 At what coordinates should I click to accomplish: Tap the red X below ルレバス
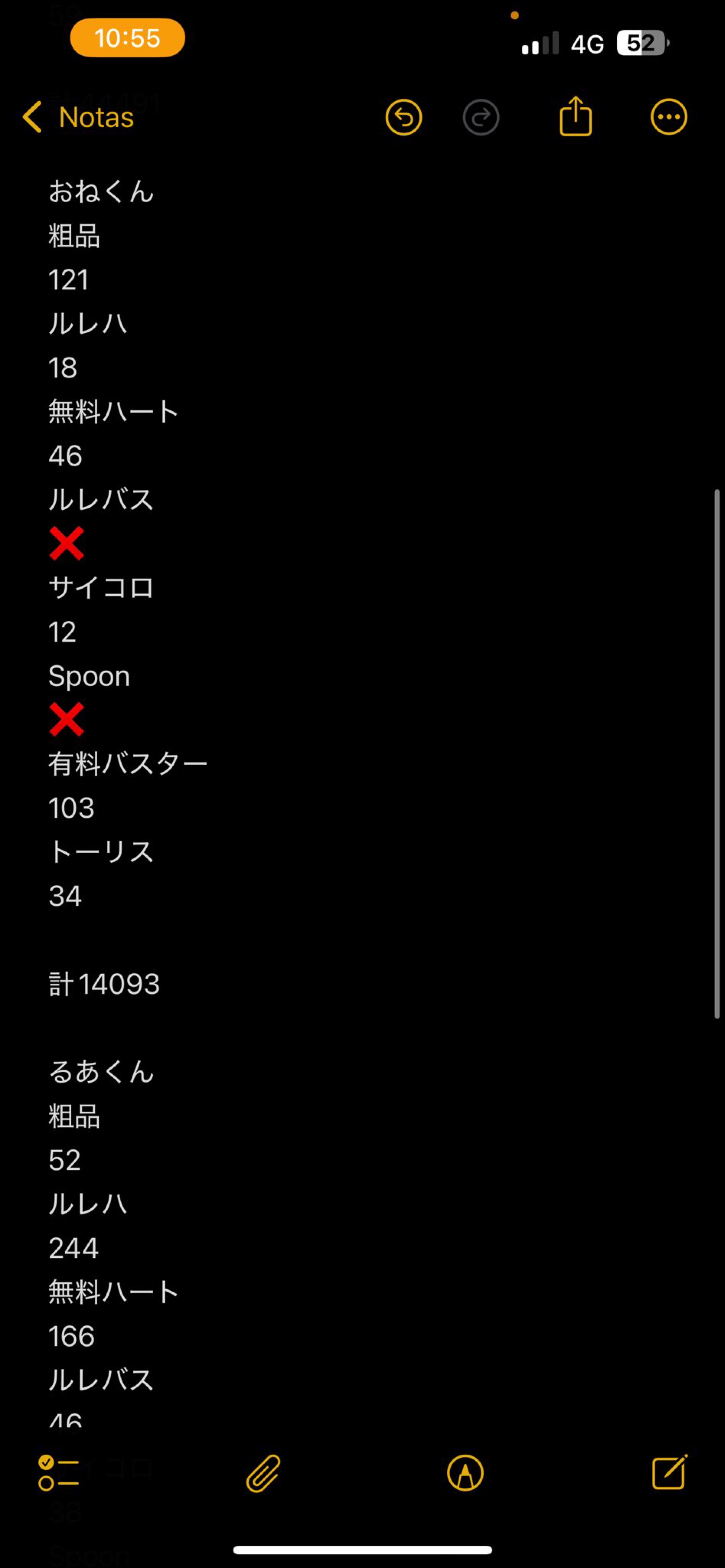(67, 544)
